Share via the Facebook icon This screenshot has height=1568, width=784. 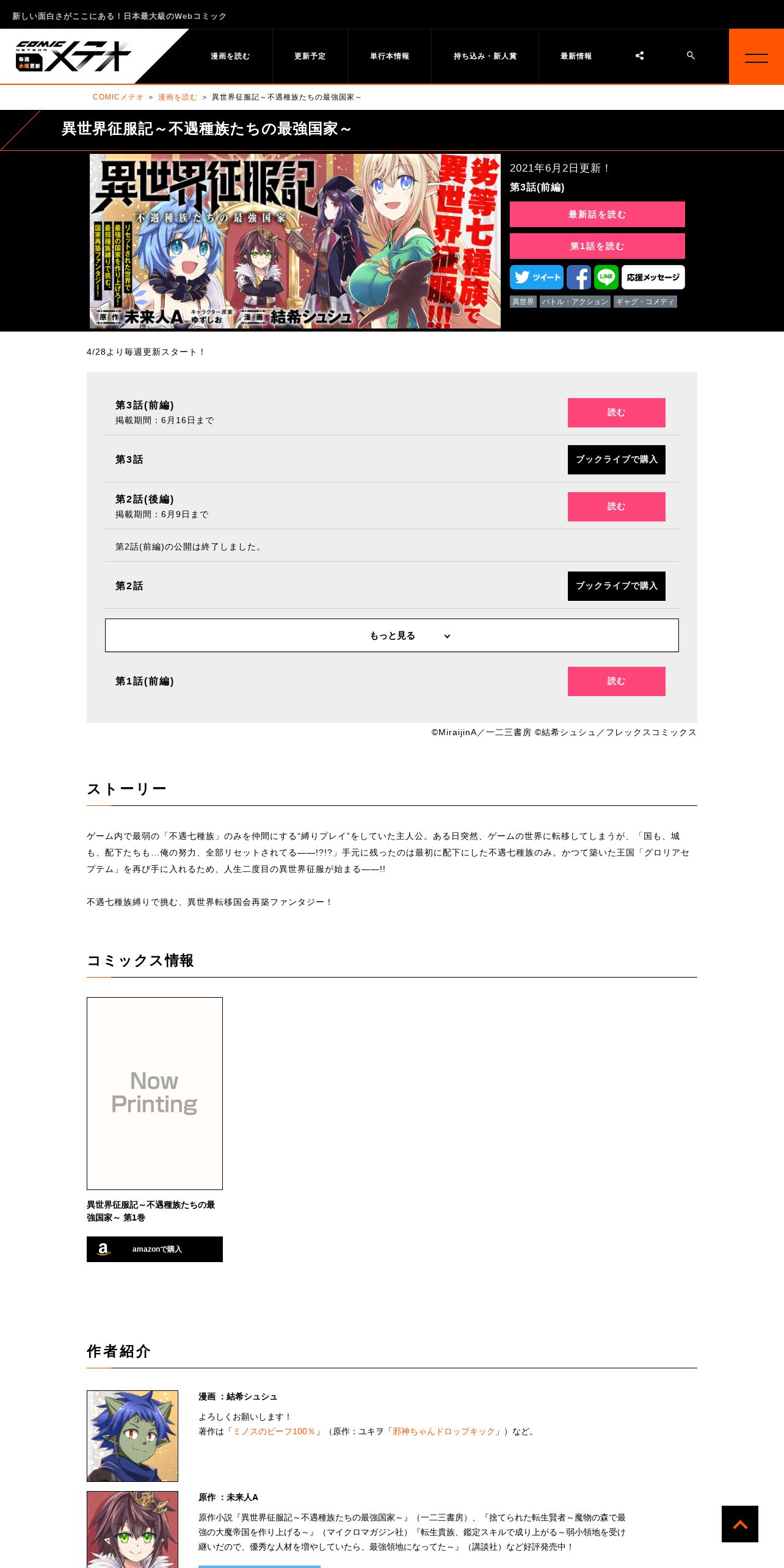pos(579,277)
